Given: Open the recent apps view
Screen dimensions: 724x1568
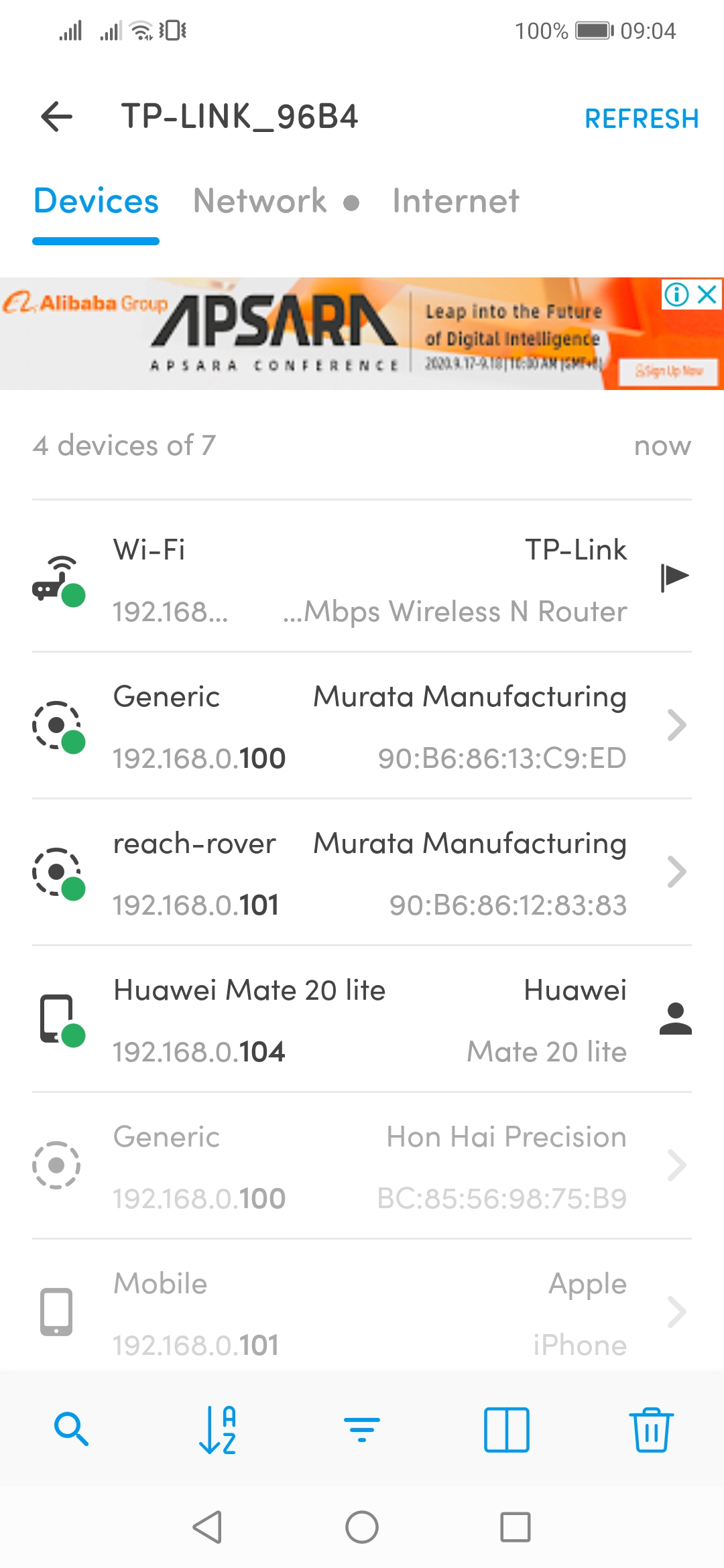Looking at the screenshot, I should tap(516, 1527).
